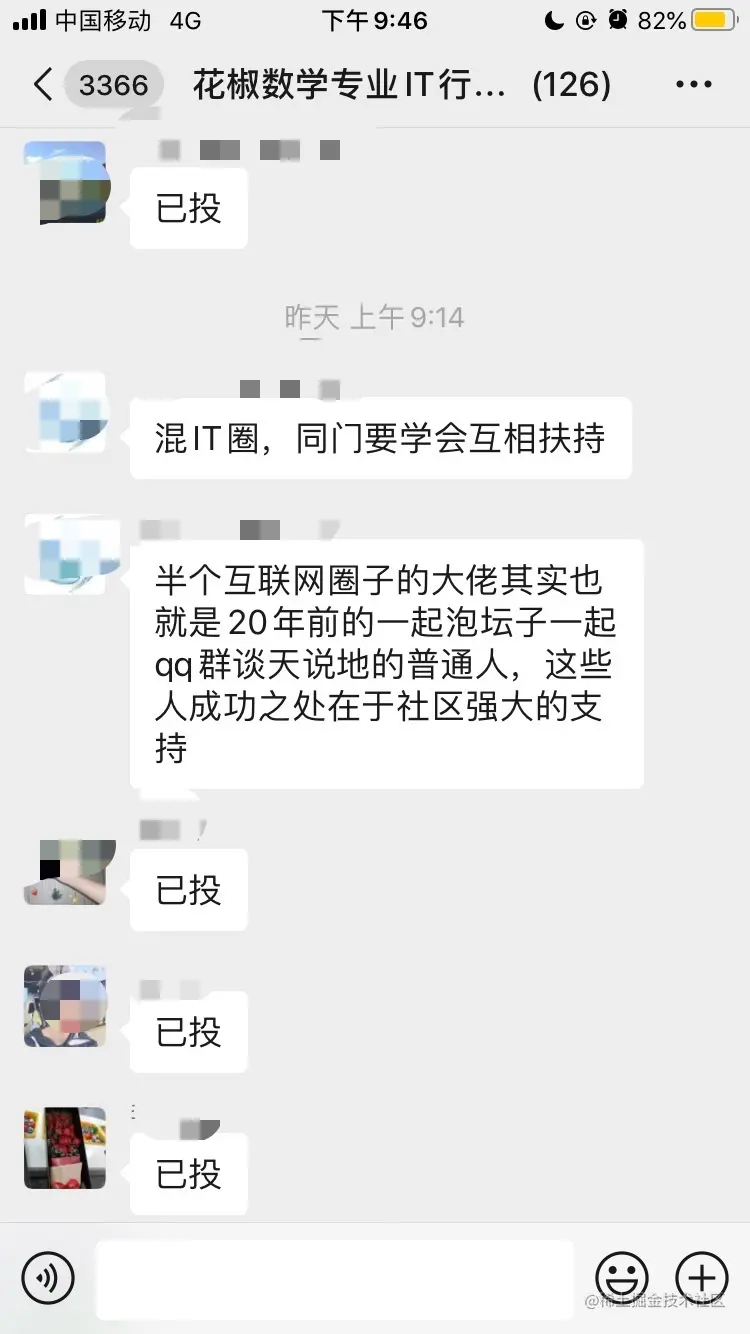The image size is (750, 1334).
Task: Open the plus attachment menu
Action: pos(702,1277)
